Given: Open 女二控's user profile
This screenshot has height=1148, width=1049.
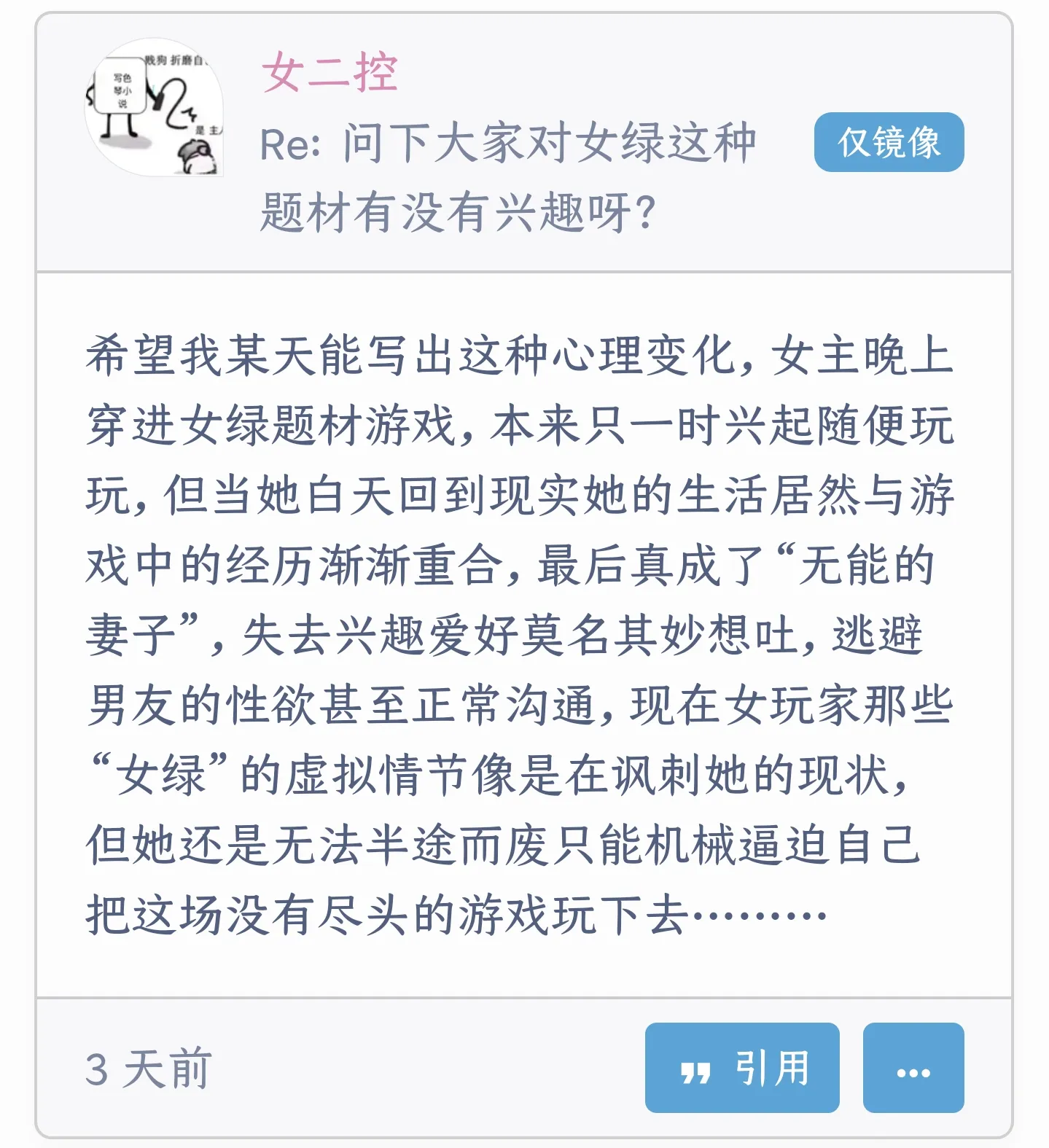Looking at the screenshot, I should tap(329, 73).
